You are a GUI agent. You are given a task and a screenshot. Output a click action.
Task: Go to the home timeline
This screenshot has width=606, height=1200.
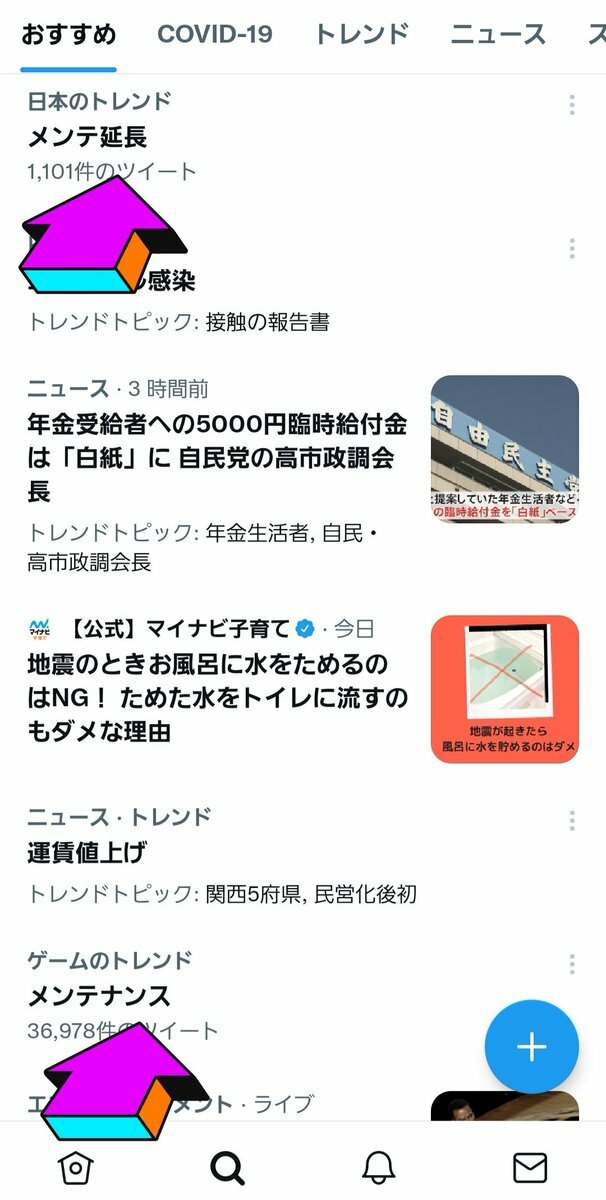coord(75,1166)
